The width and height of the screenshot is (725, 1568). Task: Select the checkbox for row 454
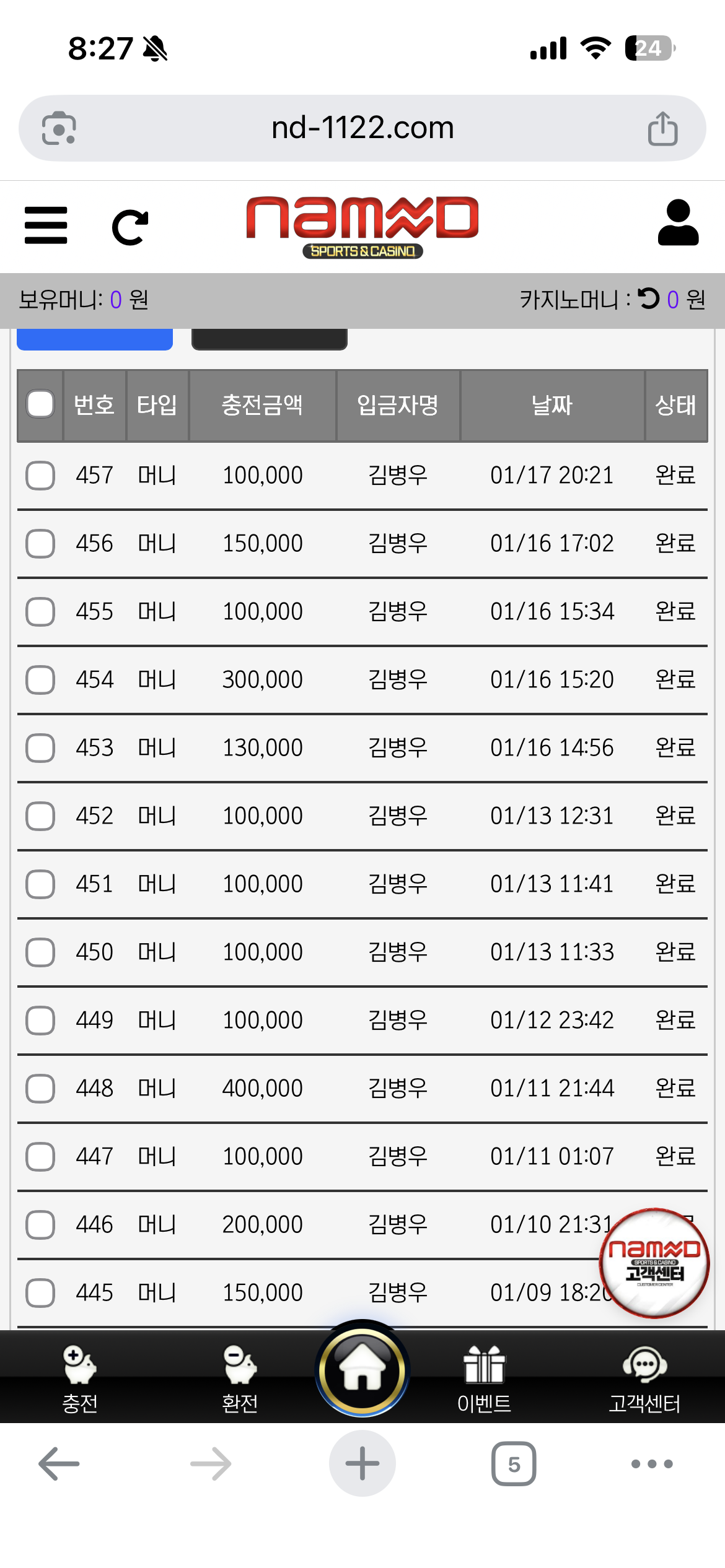40,680
